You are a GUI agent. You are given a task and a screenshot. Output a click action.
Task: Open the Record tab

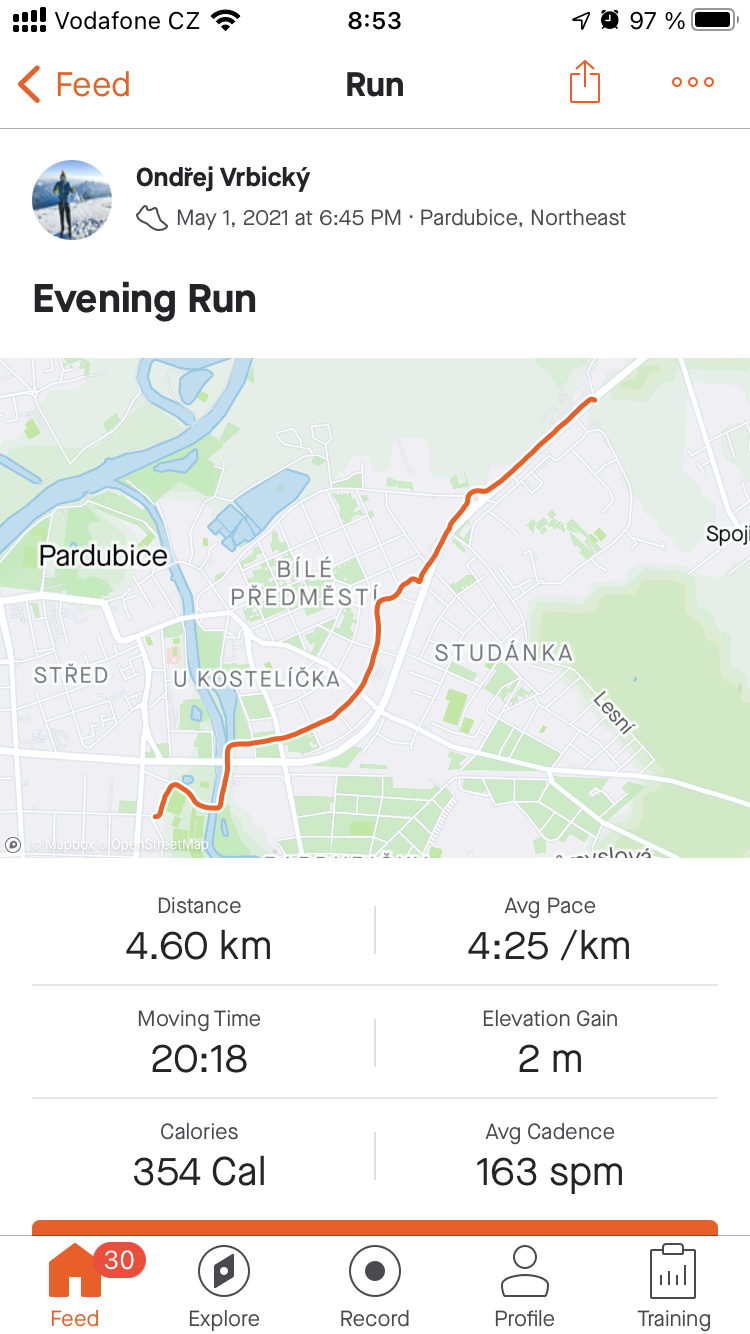(375, 1287)
